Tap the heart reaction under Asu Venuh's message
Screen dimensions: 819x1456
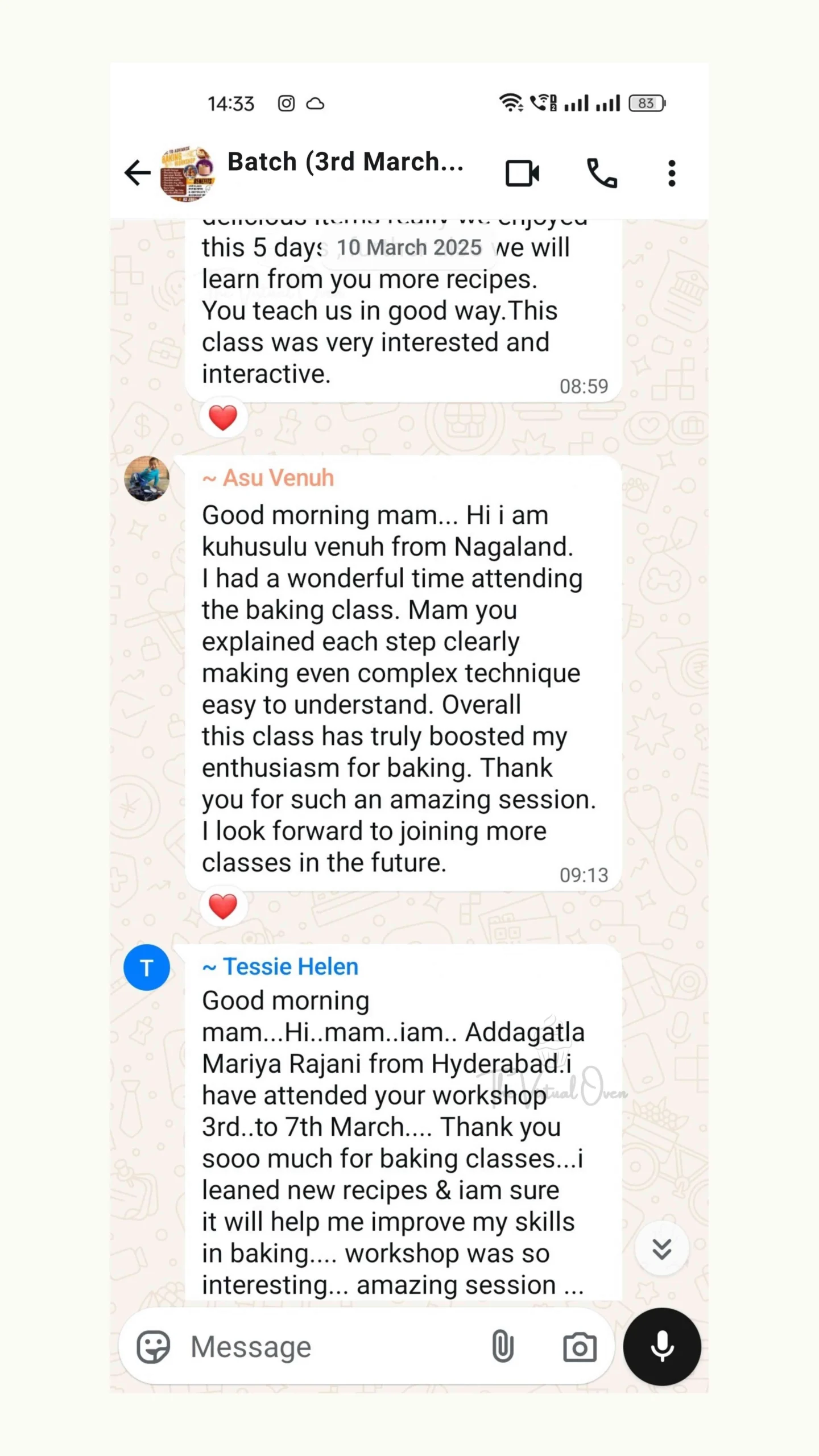tap(223, 906)
